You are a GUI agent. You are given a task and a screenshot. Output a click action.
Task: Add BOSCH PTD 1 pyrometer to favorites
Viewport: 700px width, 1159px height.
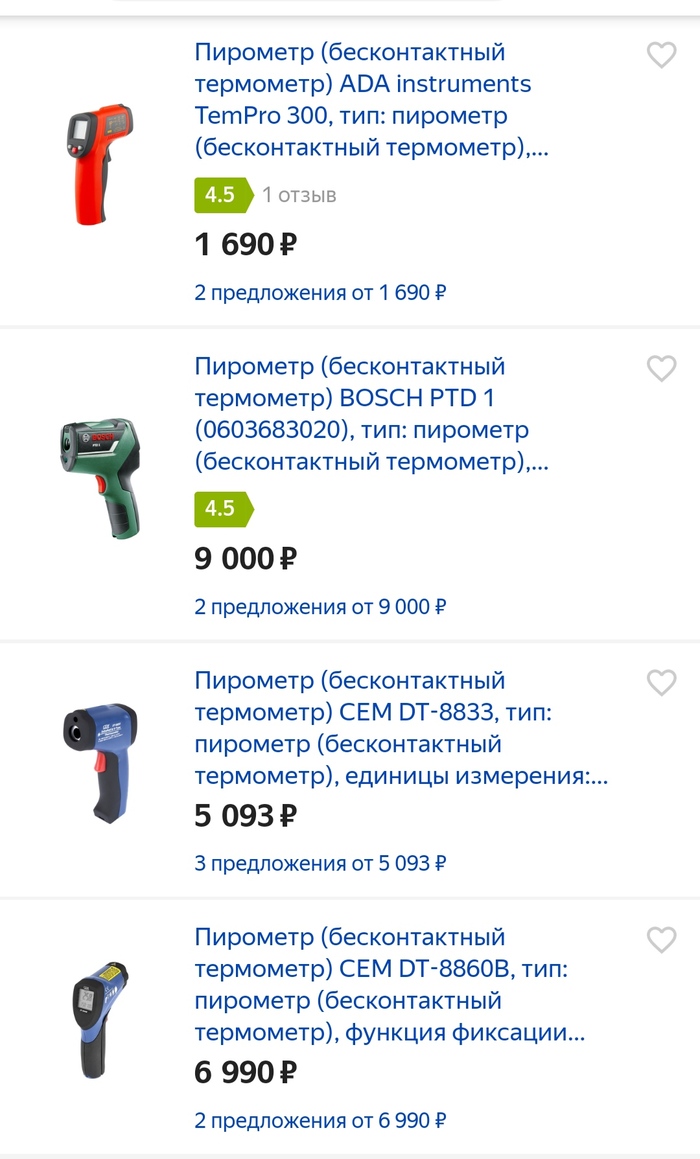(x=661, y=369)
